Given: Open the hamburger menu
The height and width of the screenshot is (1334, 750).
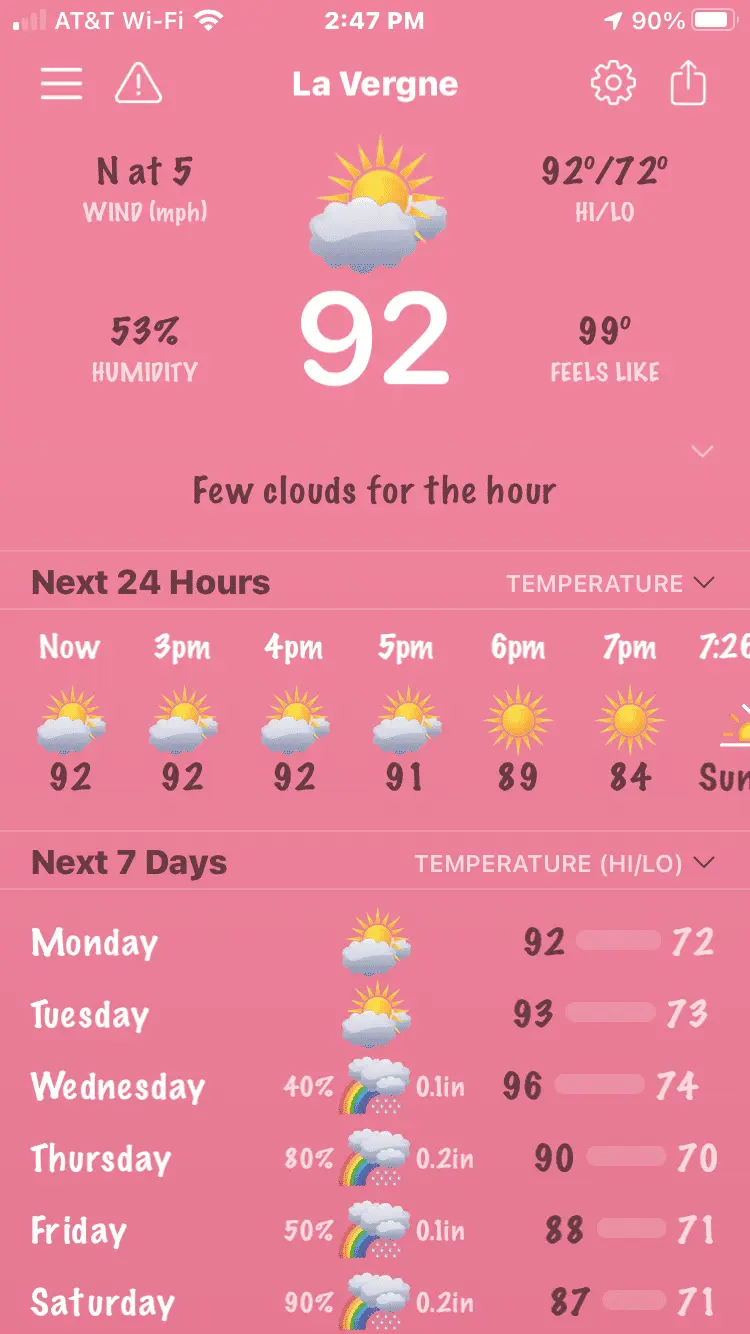Looking at the screenshot, I should [61, 84].
